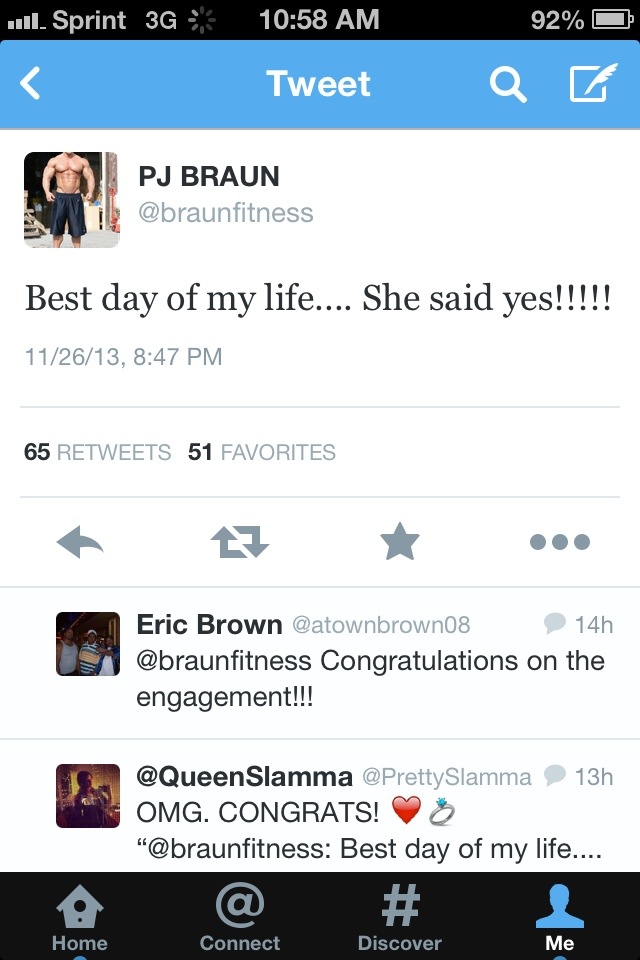Open PJ BRAUN's profile picture

tap(71, 200)
